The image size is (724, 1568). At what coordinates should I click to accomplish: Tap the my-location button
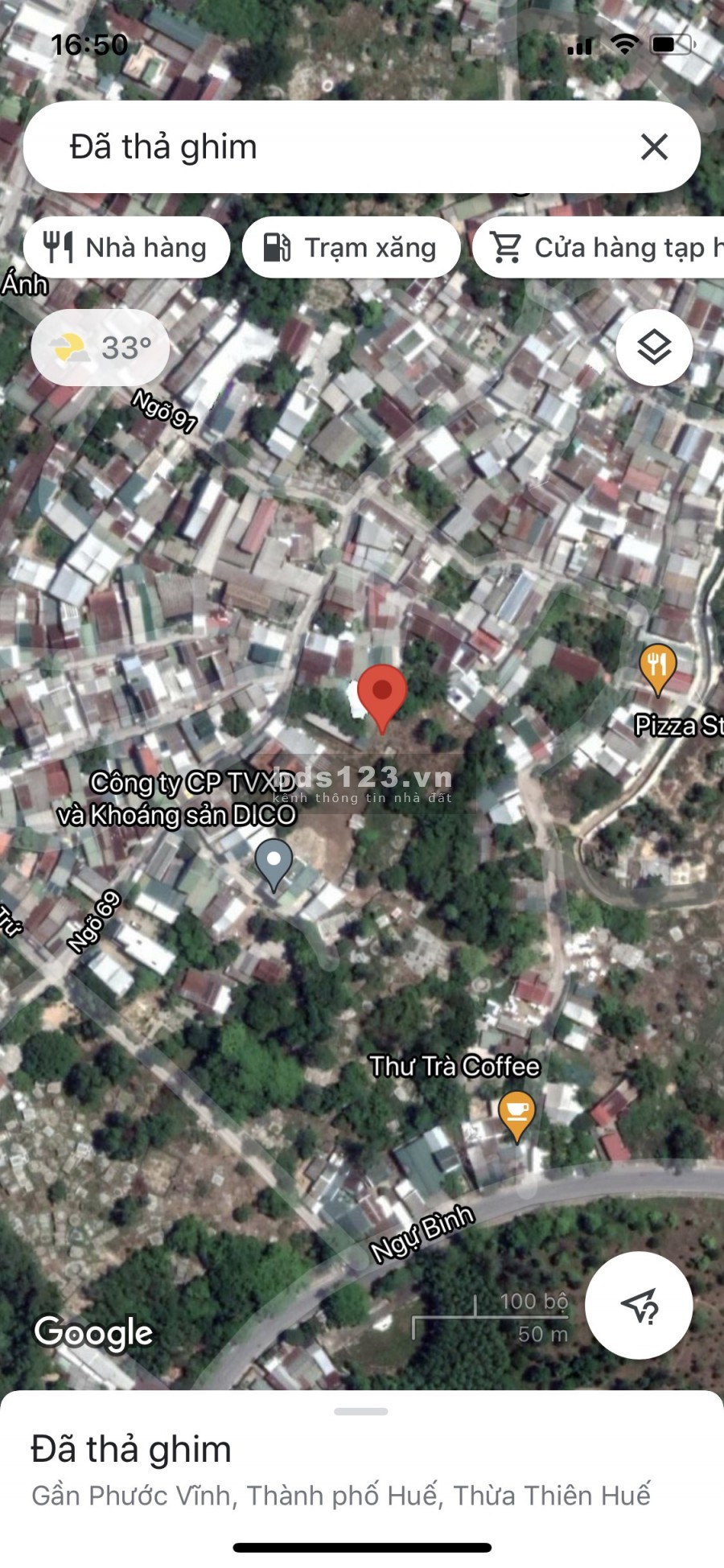pyautogui.click(x=639, y=1306)
